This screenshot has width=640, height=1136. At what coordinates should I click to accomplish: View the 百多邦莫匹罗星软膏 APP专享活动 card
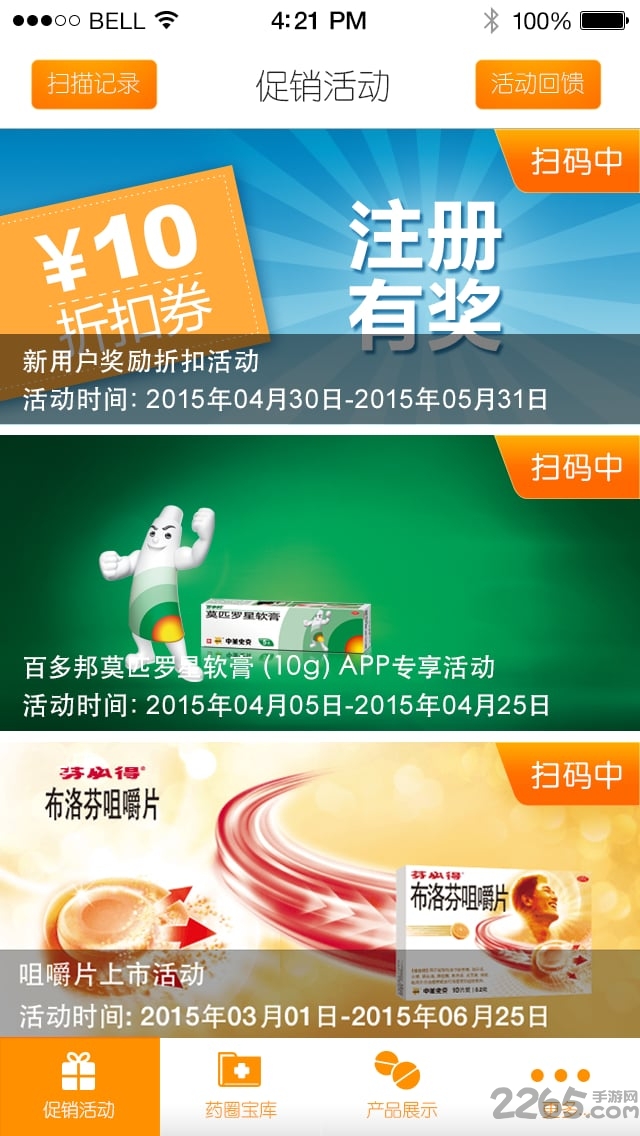[320, 582]
